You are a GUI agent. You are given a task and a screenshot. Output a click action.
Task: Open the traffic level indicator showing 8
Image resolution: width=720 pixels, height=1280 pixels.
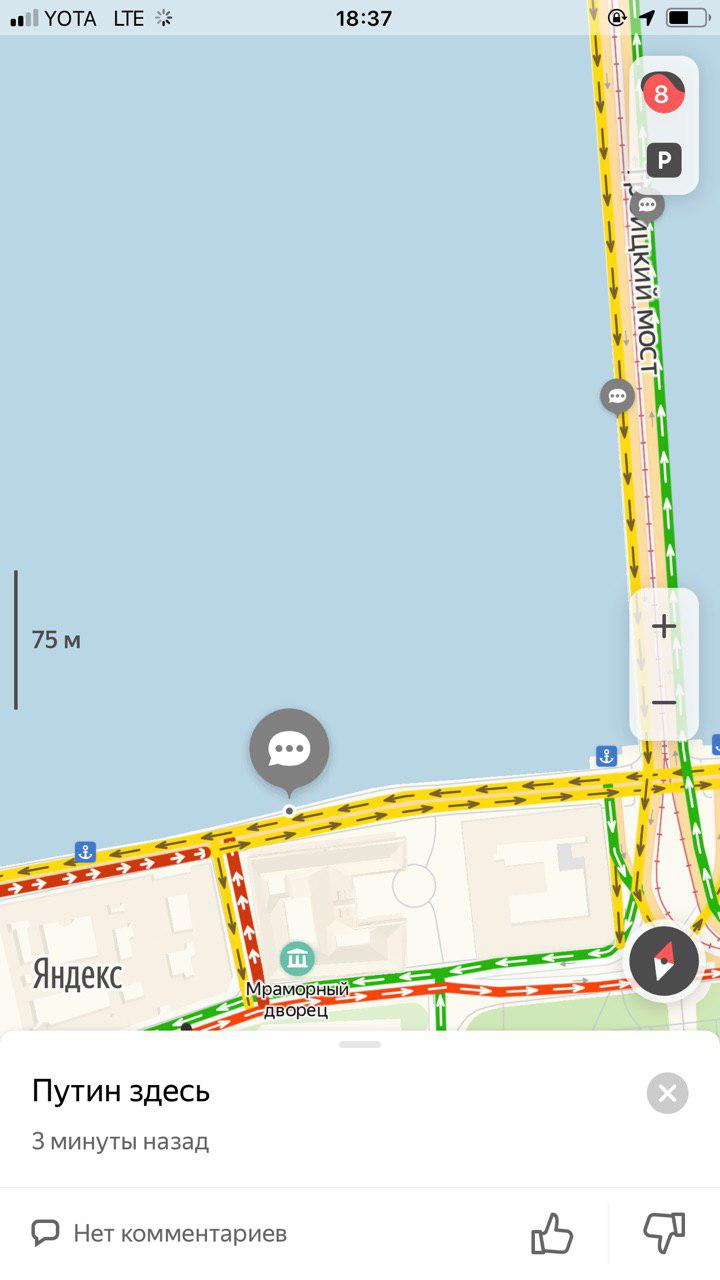(661, 94)
